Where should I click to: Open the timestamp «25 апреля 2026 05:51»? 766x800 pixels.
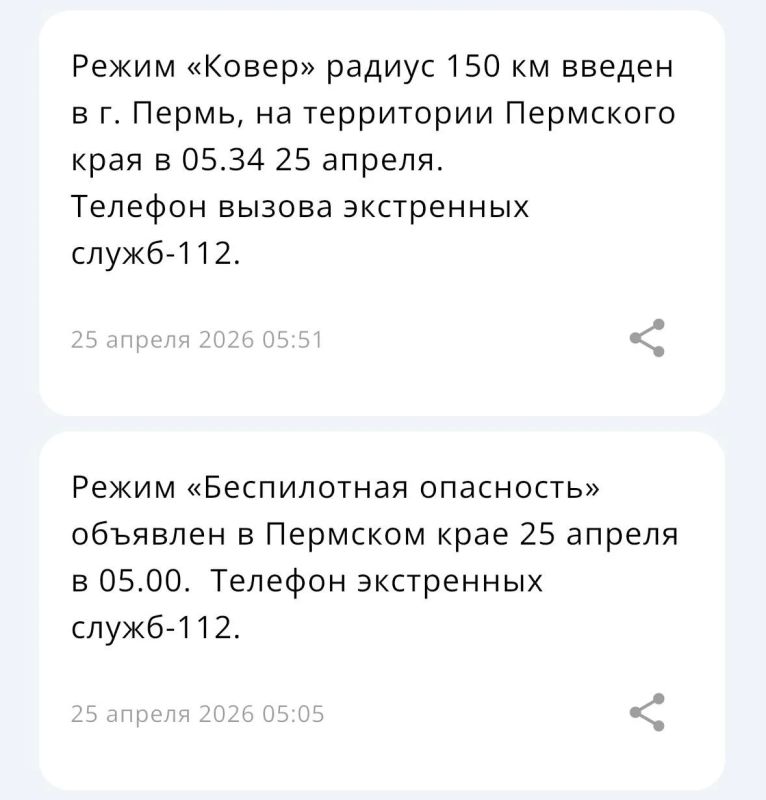(x=196, y=339)
